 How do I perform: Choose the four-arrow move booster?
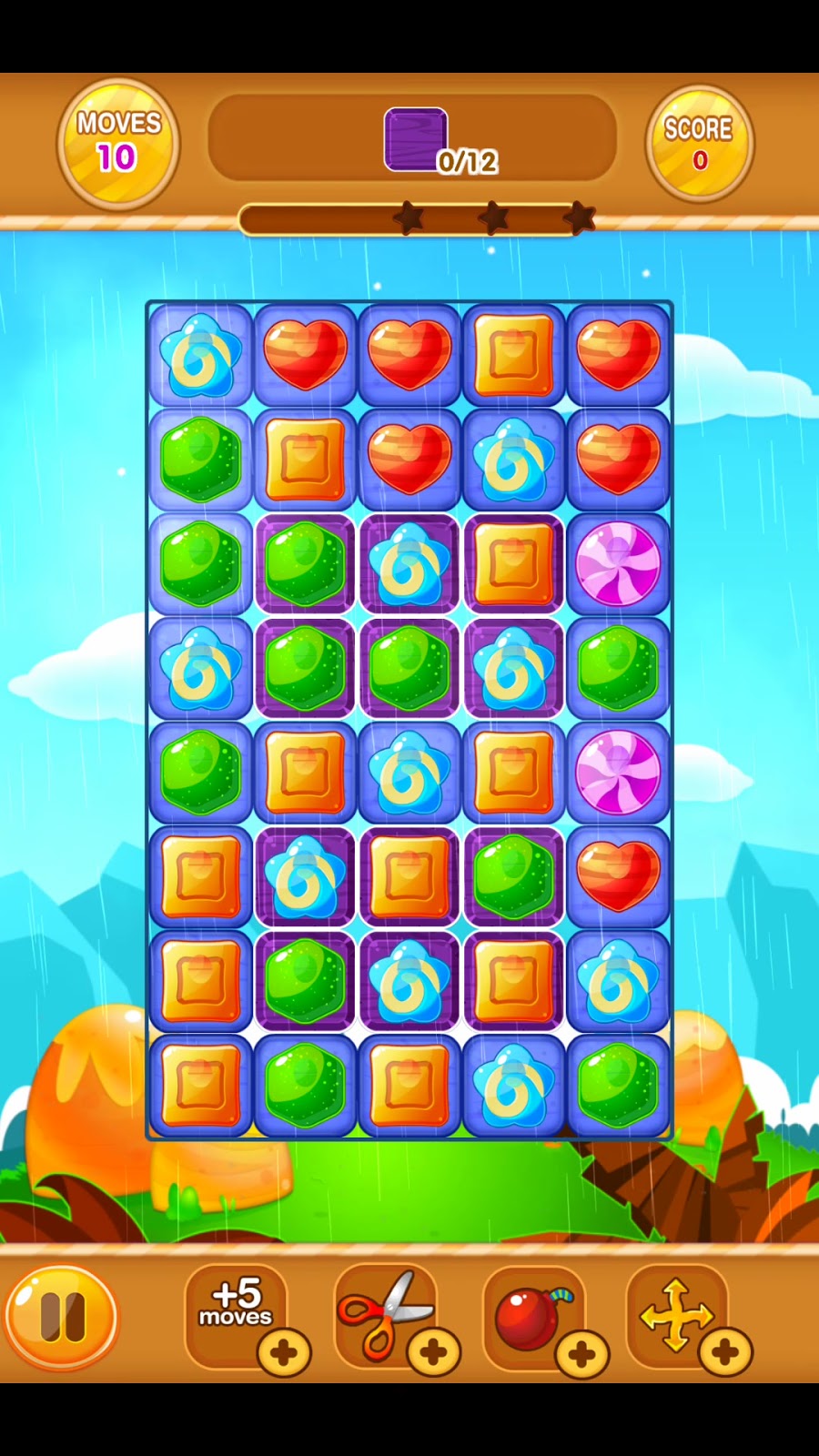[x=676, y=1314]
